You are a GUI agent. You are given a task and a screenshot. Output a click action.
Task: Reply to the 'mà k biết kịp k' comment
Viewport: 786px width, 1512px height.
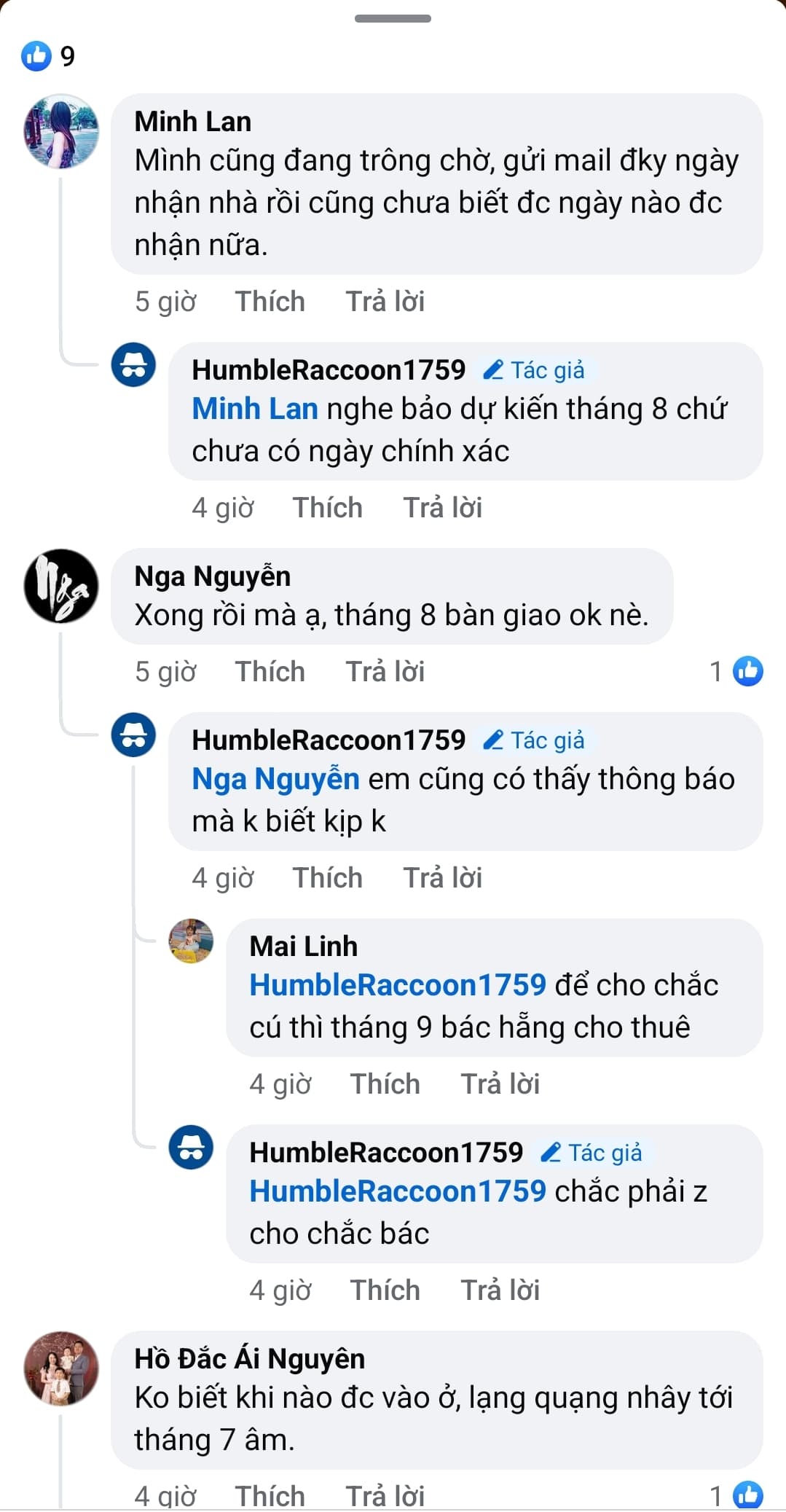point(442,878)
